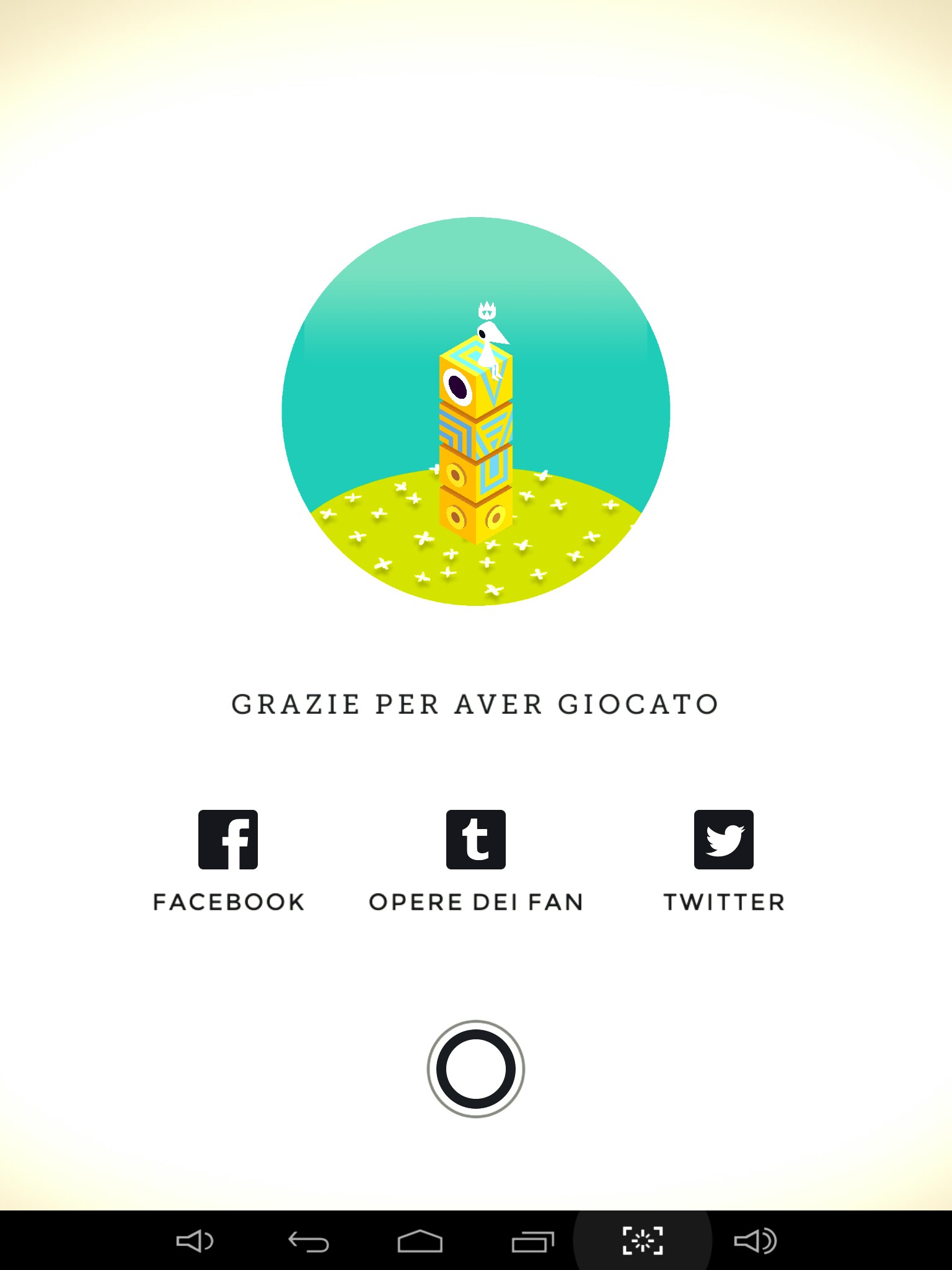This screenshot has width=952, height=1270.
Task: Take a screenshot from the navigation bar
Action: point(643,1241)
